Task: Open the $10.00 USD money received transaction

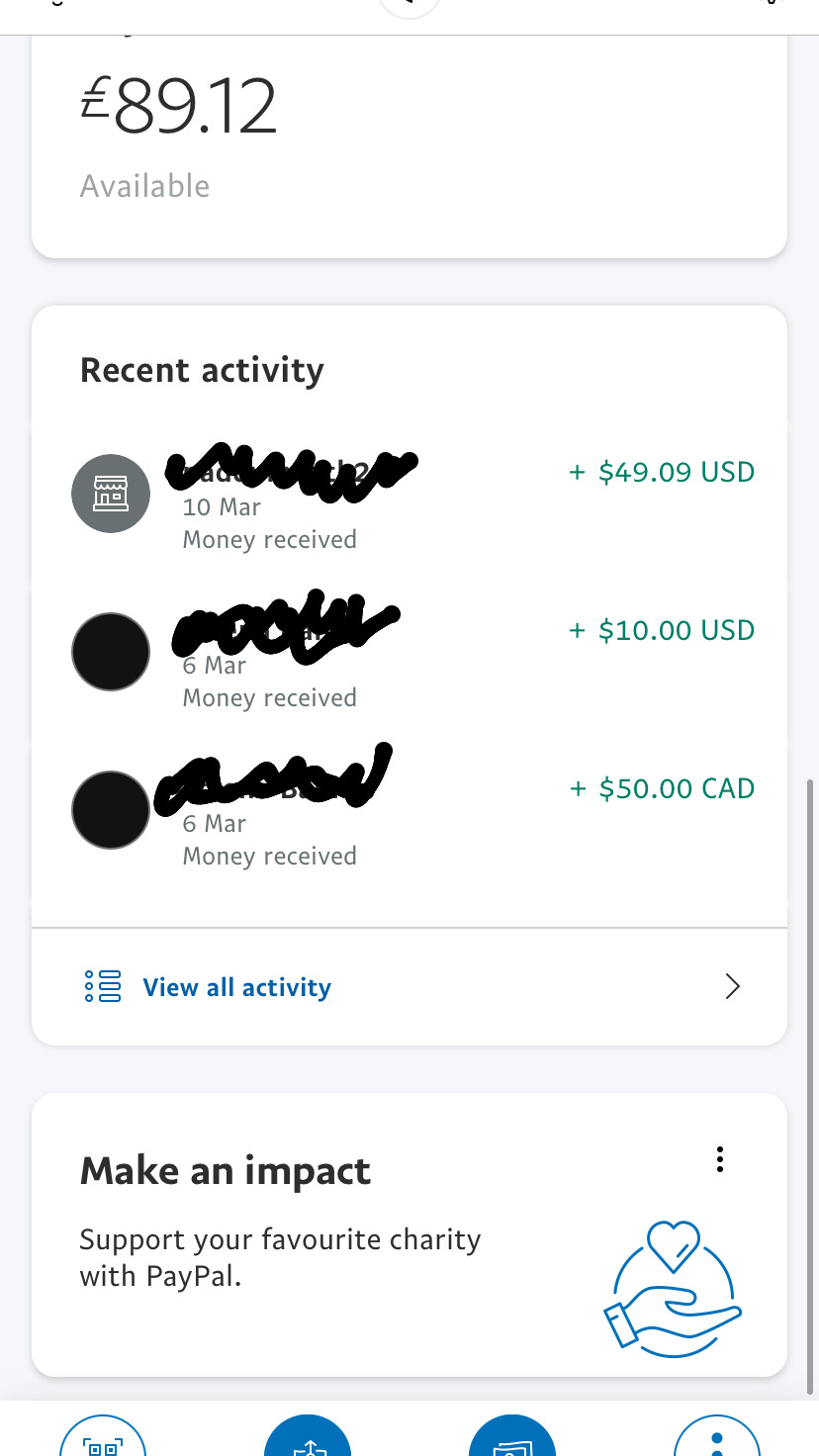Action: (409, 664)
